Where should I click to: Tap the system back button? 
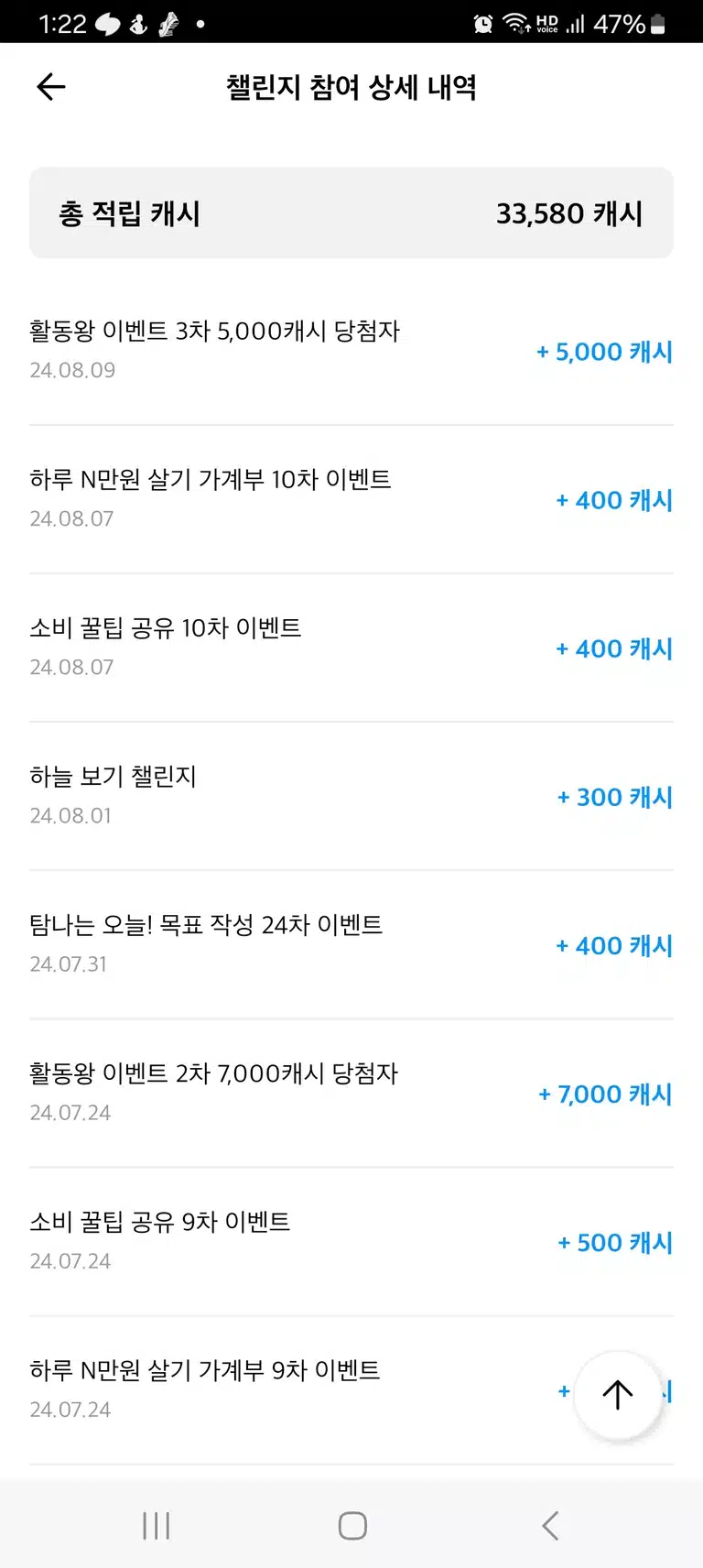(x=549, y=1526)
